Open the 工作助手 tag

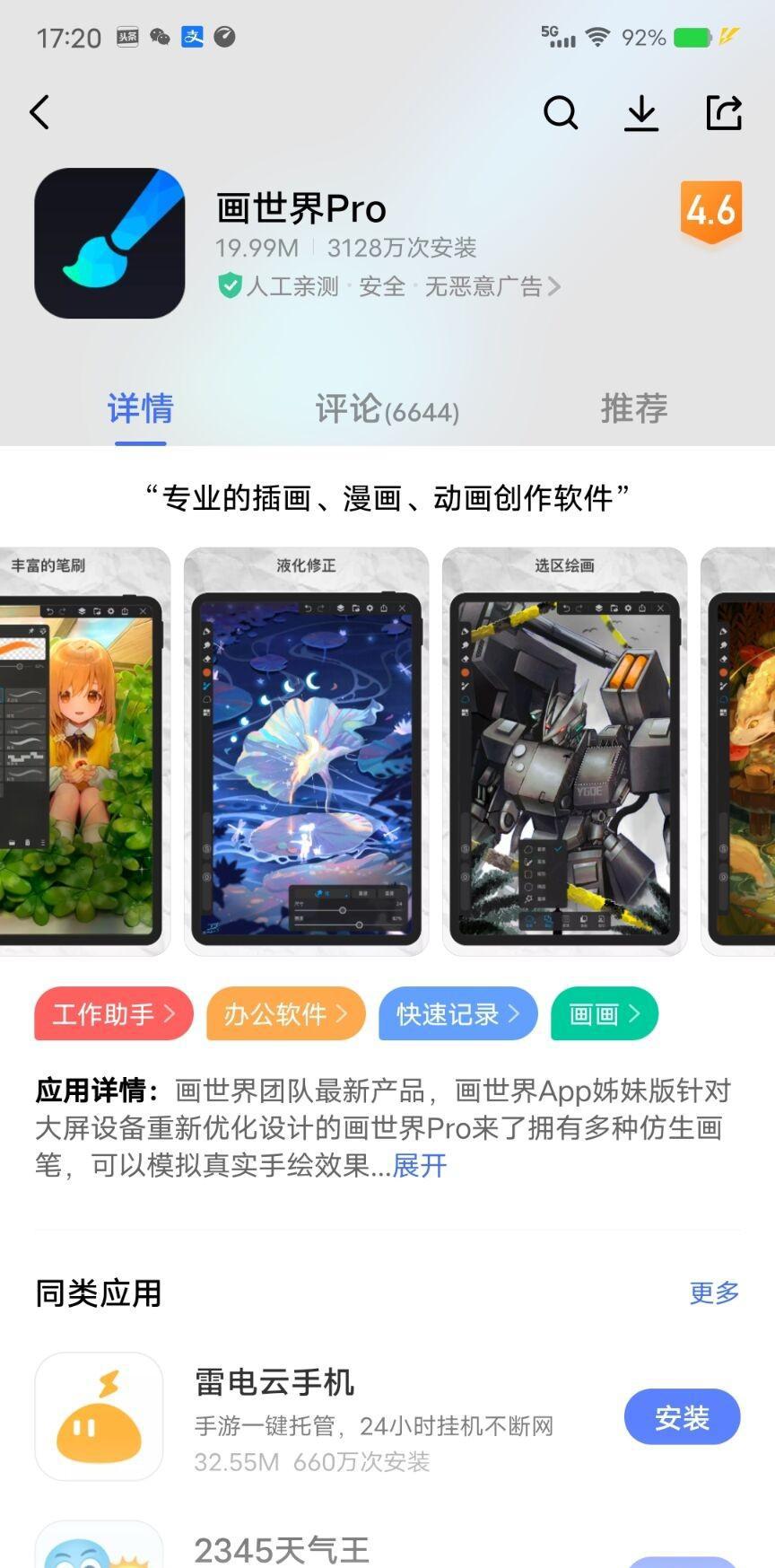[113, 1014]
